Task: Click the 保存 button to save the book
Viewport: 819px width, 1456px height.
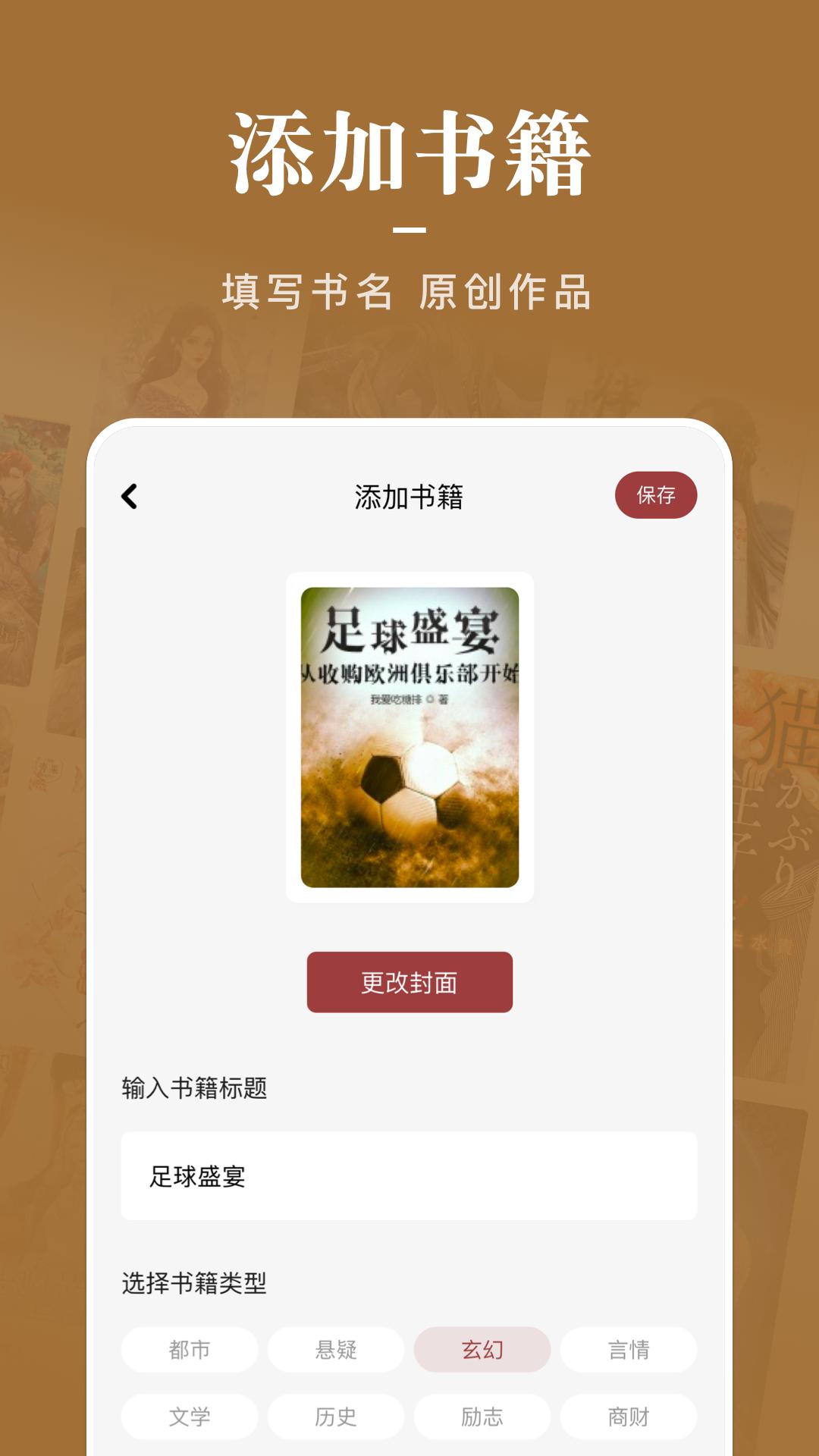Action: click(x=657, y=494)
